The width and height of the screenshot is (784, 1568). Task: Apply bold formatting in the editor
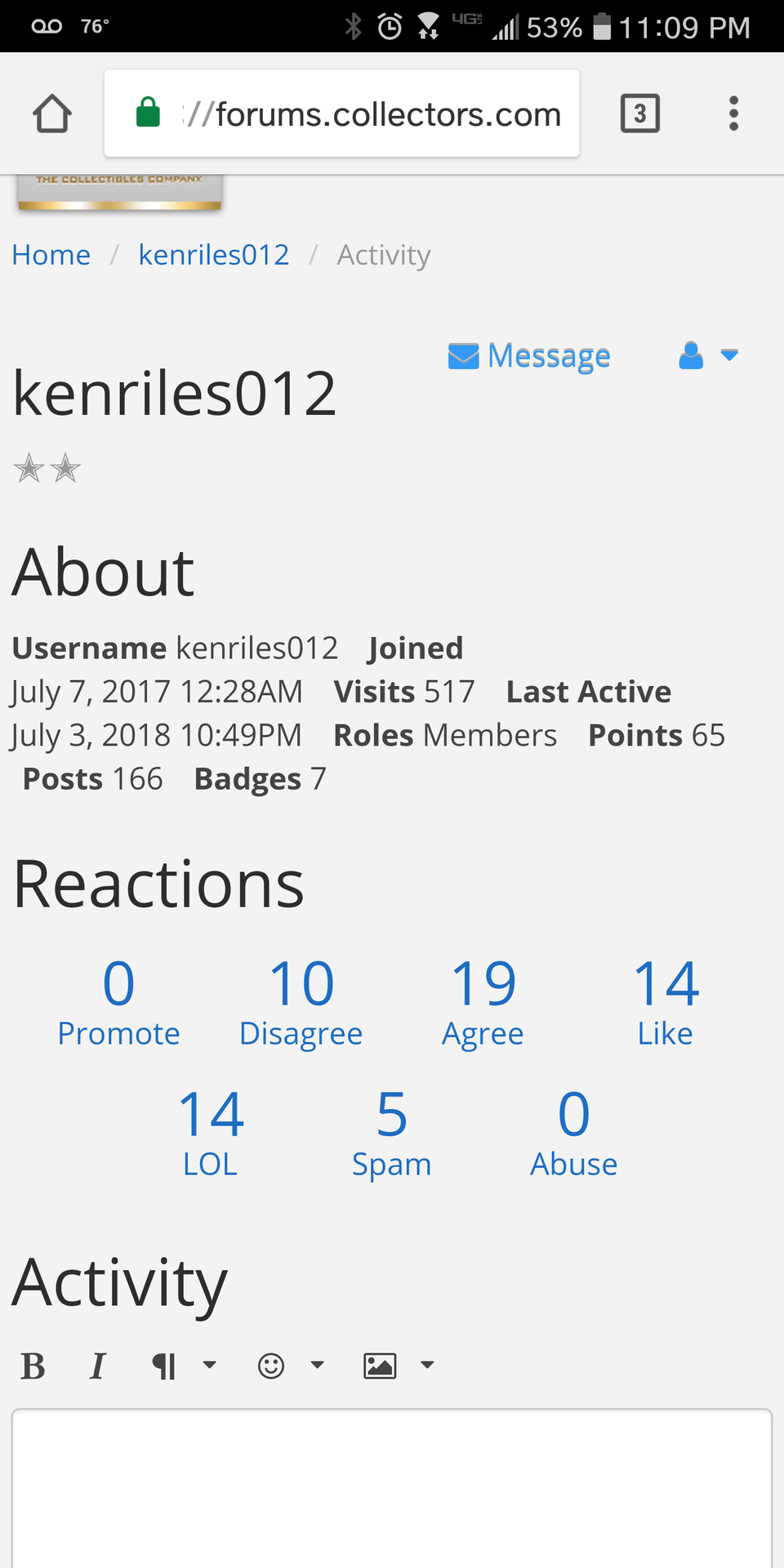pyautogui.click(x=33, y=1365)
